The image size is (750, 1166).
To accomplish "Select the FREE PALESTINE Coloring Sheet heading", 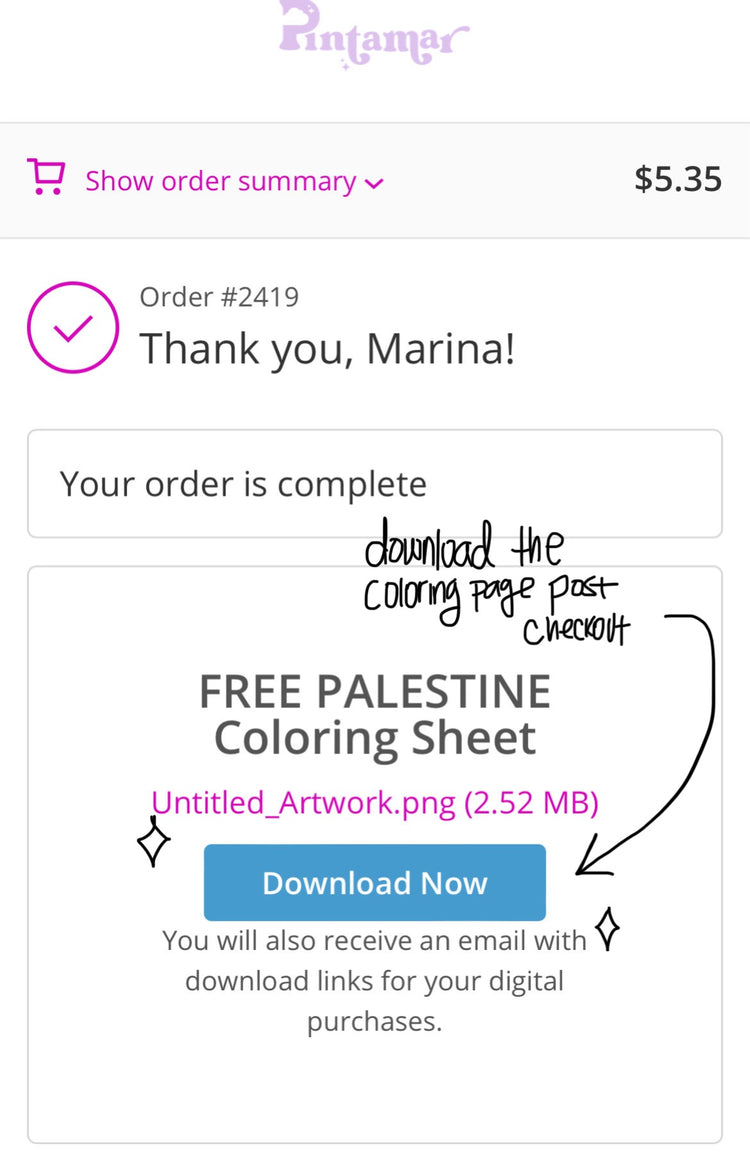I will click(373, 714).
